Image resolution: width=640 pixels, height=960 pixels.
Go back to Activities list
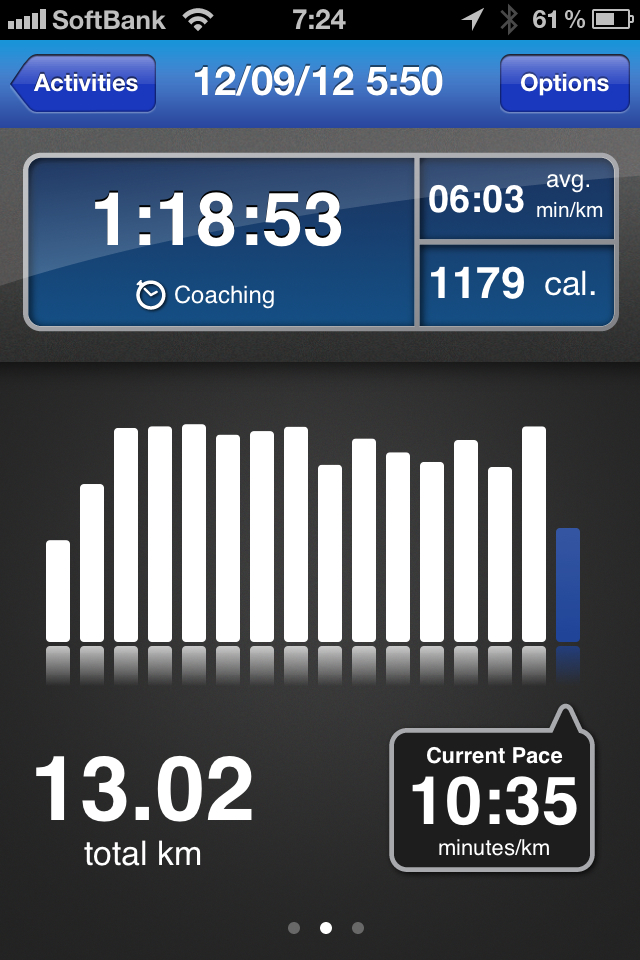pos(85,83)
